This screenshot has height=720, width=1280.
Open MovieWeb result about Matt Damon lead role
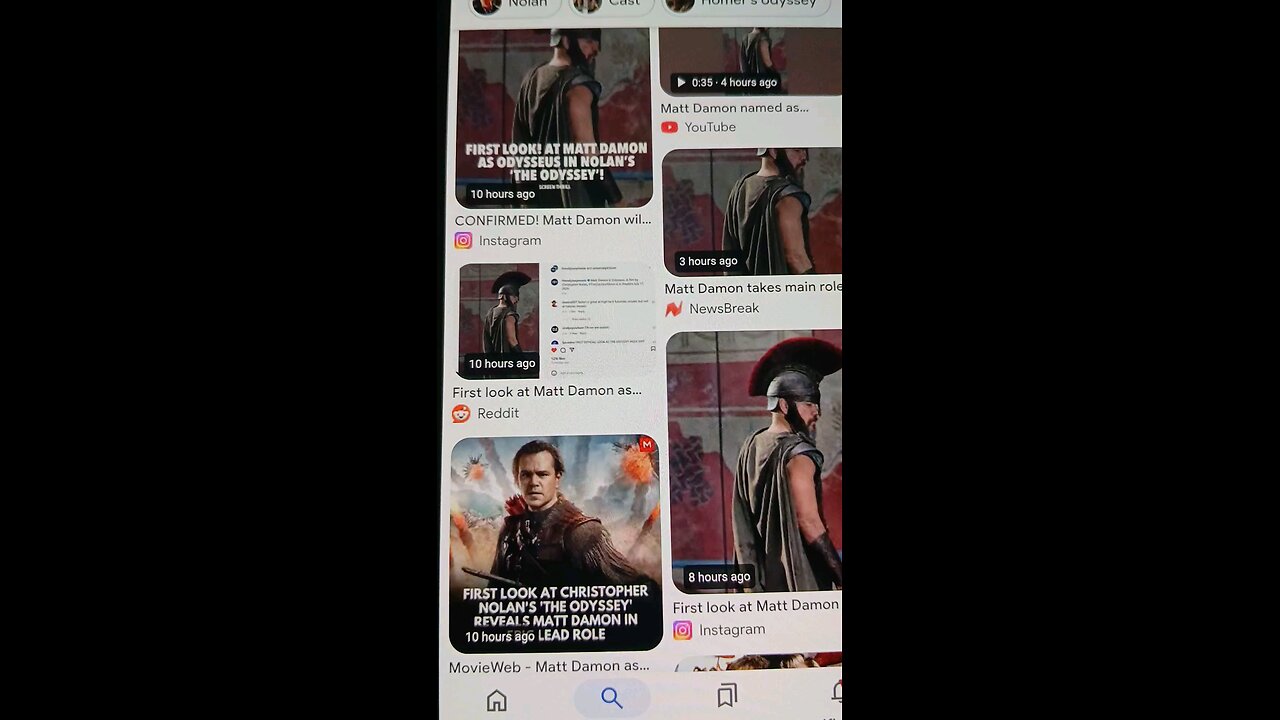click(x=555, y=543)
